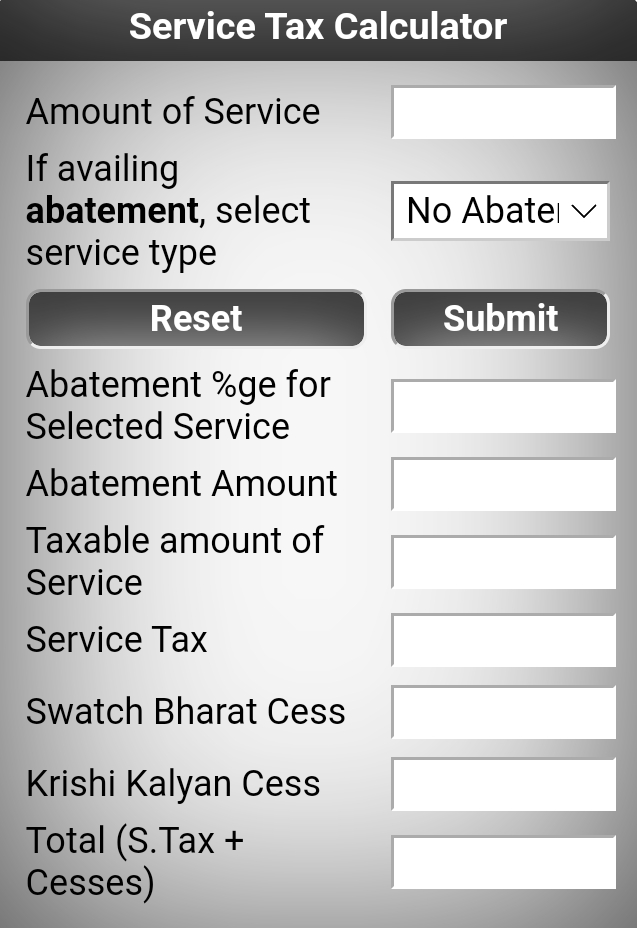Tap the Swatch Bharat Cess field
This screenshot has height=928, width=637.
point(504,712)
